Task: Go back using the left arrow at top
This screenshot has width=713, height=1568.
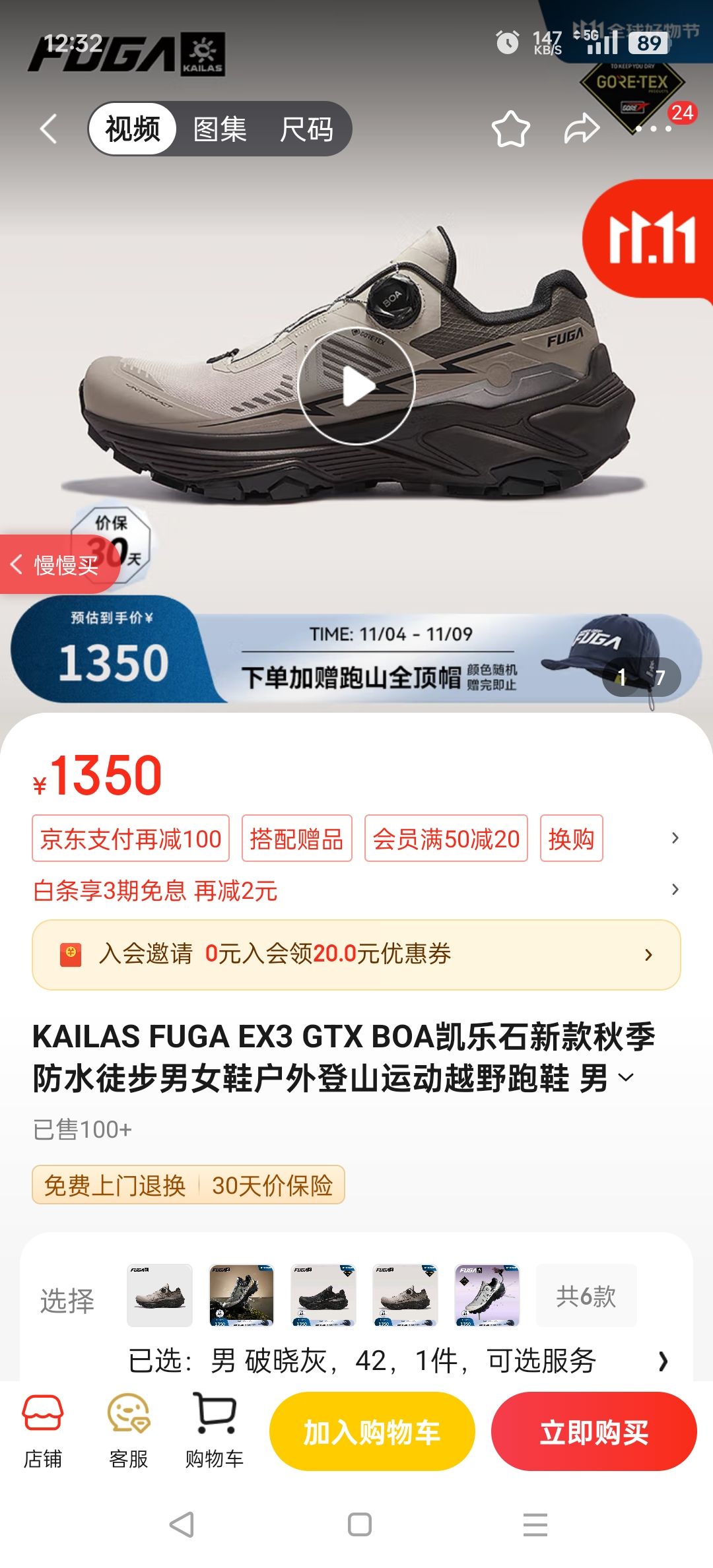Action: [x=47, y=128]
